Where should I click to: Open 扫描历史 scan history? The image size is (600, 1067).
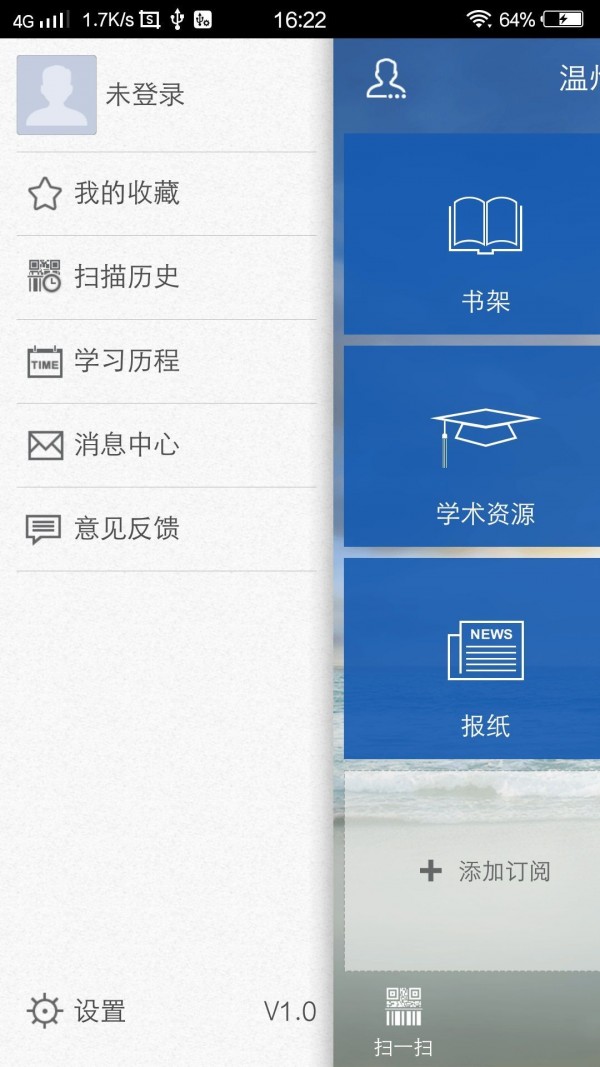coord(125,277)
